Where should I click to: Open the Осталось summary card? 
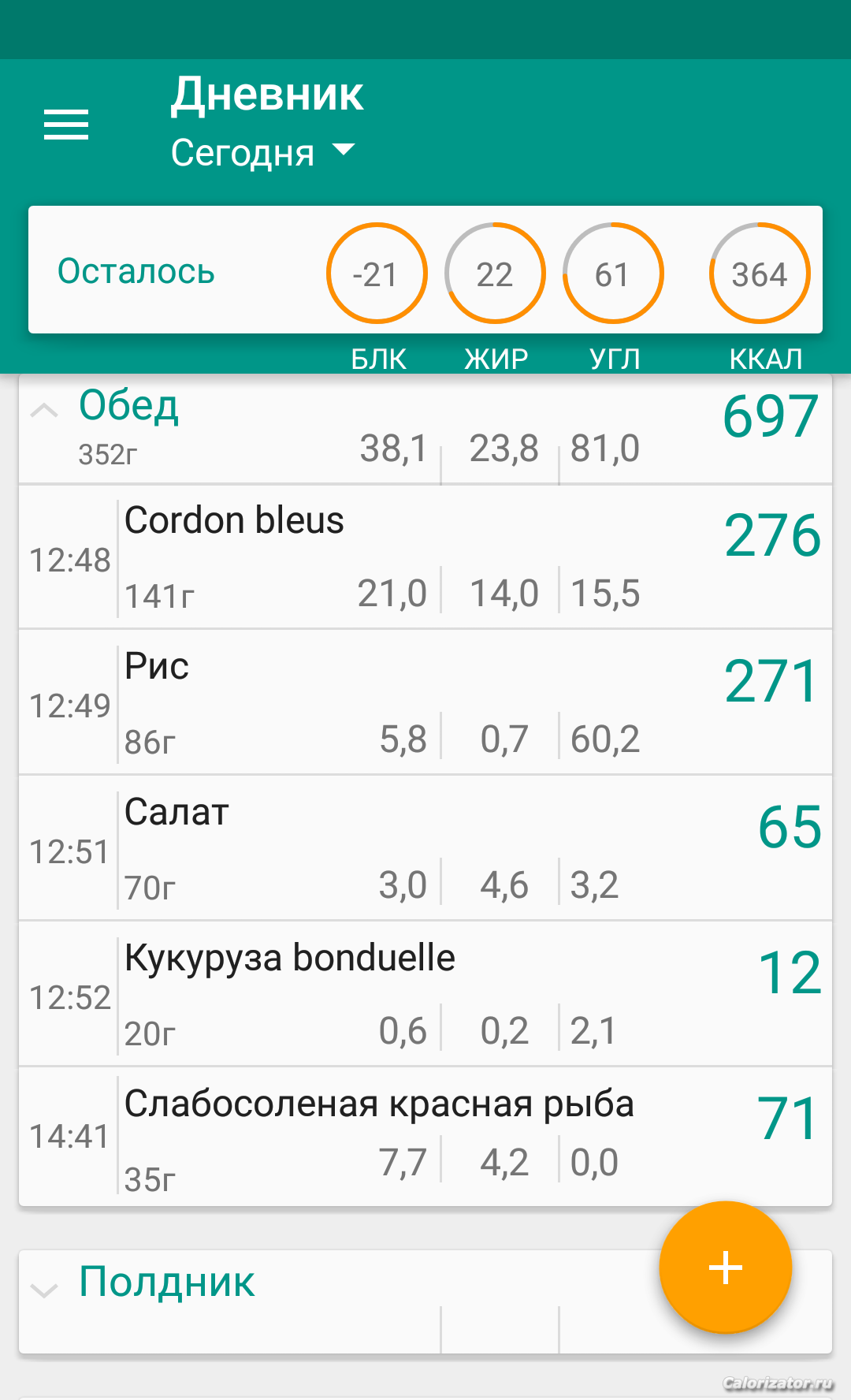425,270
